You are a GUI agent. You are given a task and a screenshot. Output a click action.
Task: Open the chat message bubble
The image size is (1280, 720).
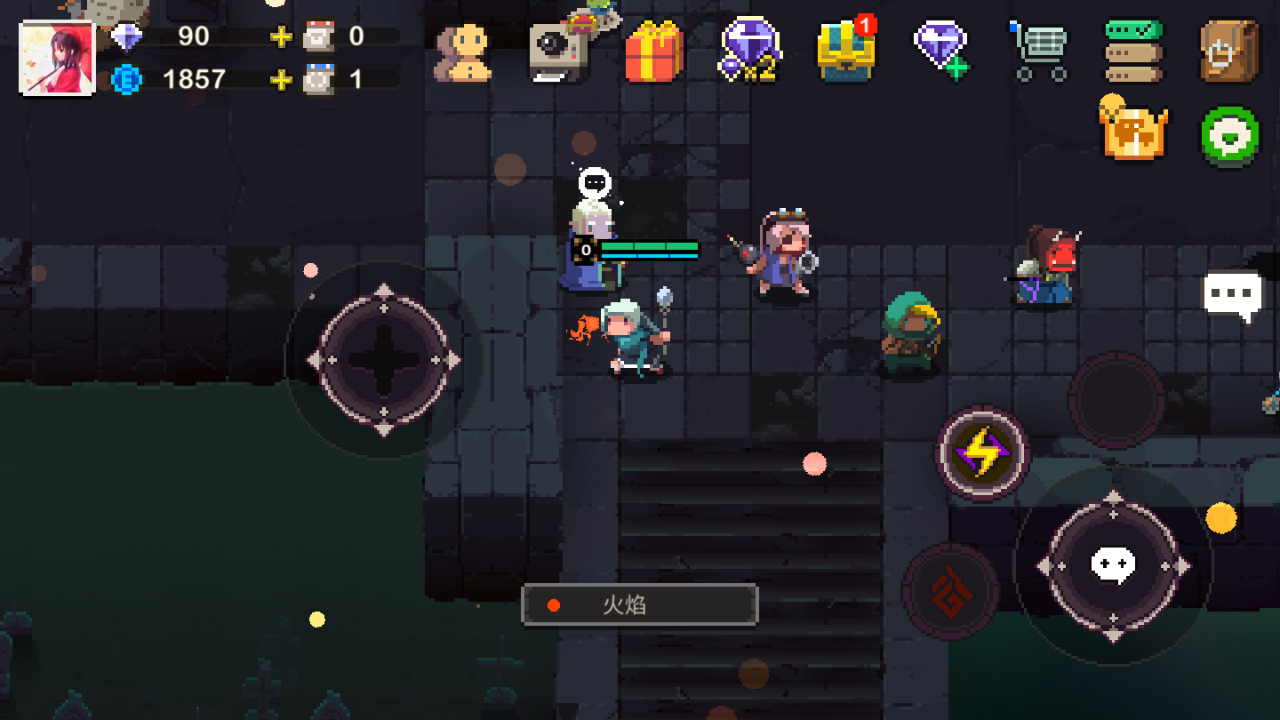1233,296
